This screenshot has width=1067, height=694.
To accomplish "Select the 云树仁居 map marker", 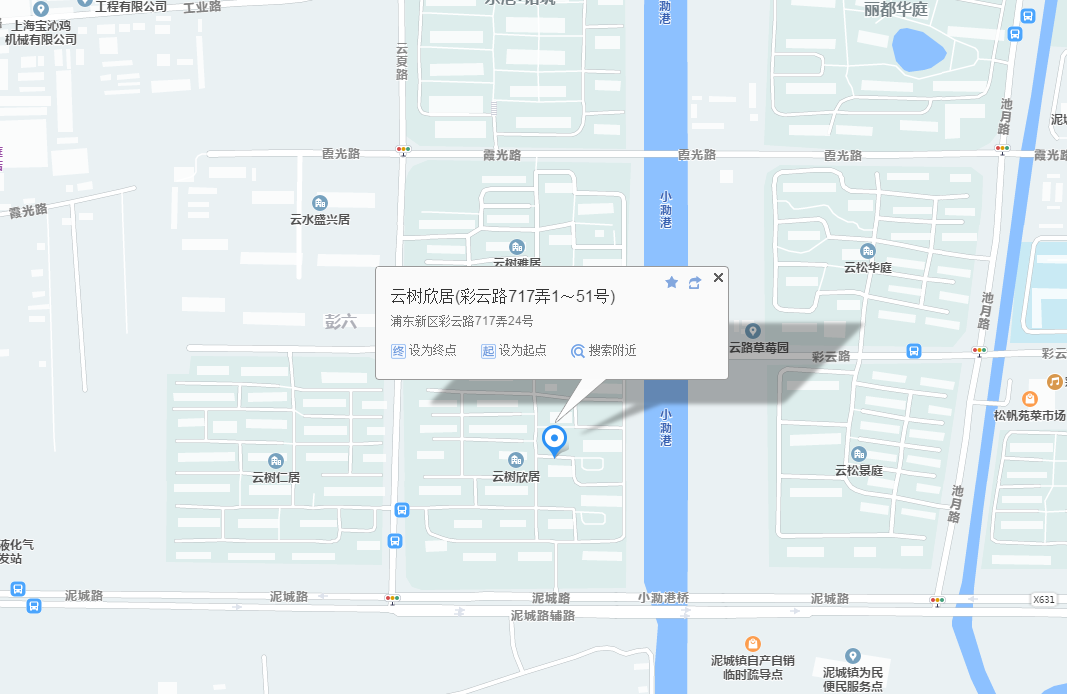I will (x=276, y=460).
